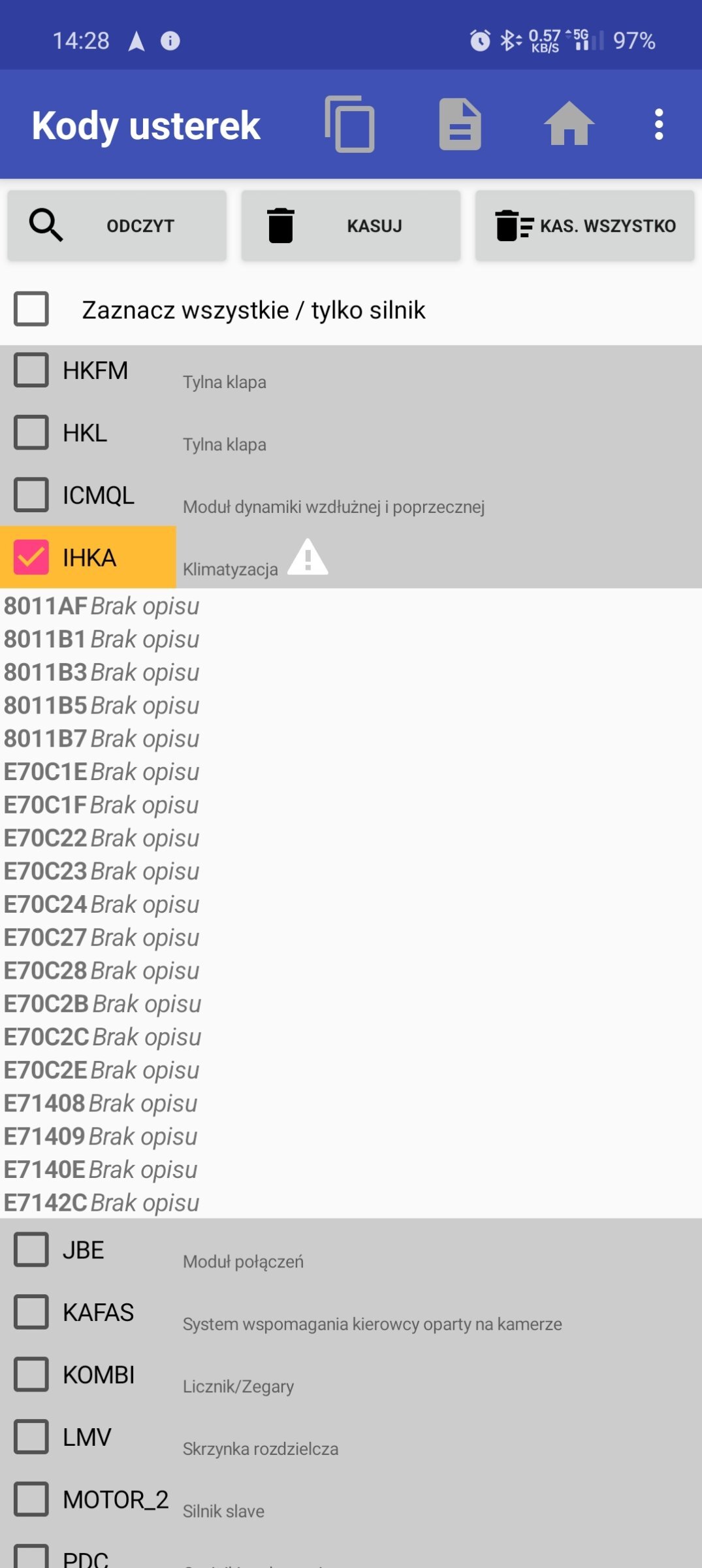Uncheck the IHKA module

click(31, 557)
